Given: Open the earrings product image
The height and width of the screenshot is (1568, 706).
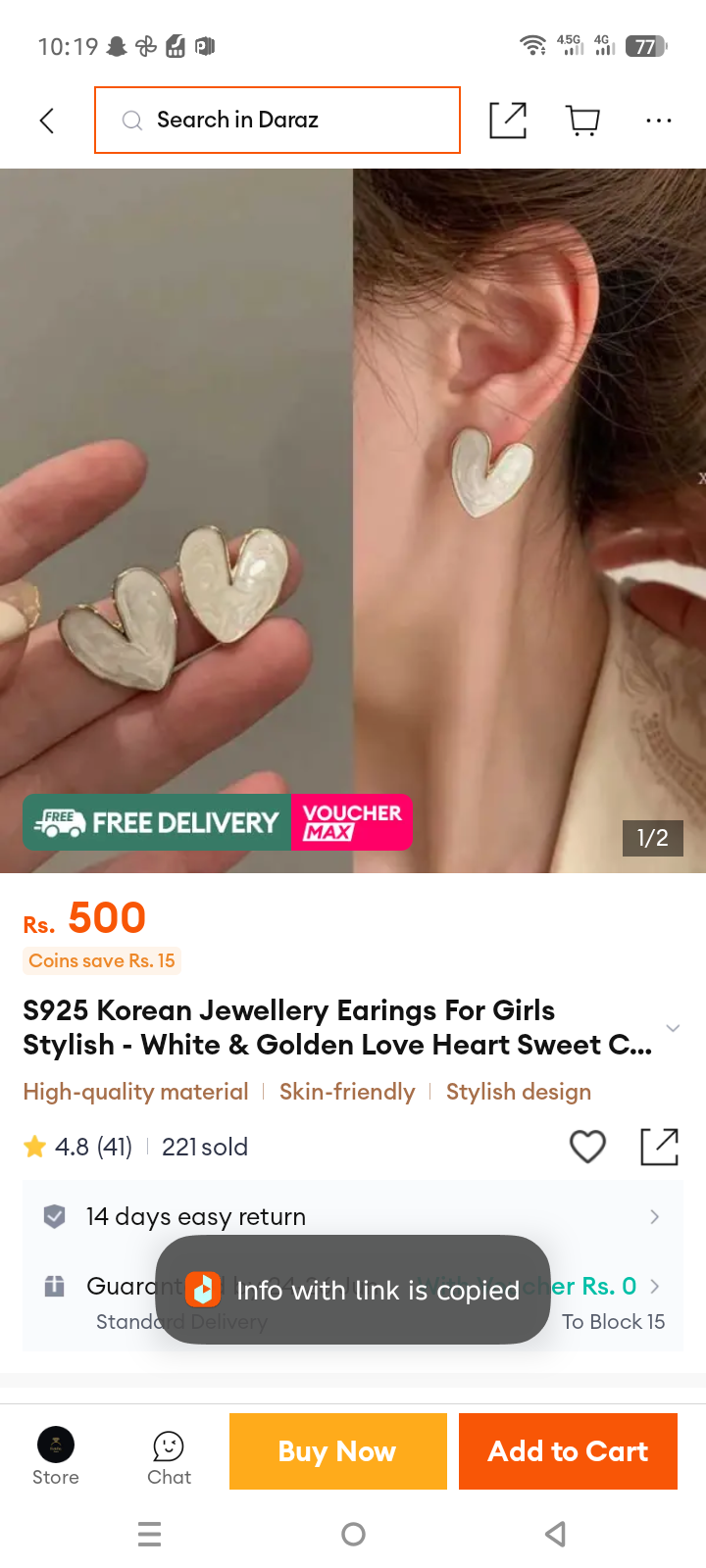Looking at the screenshot, I should (353, 520).
